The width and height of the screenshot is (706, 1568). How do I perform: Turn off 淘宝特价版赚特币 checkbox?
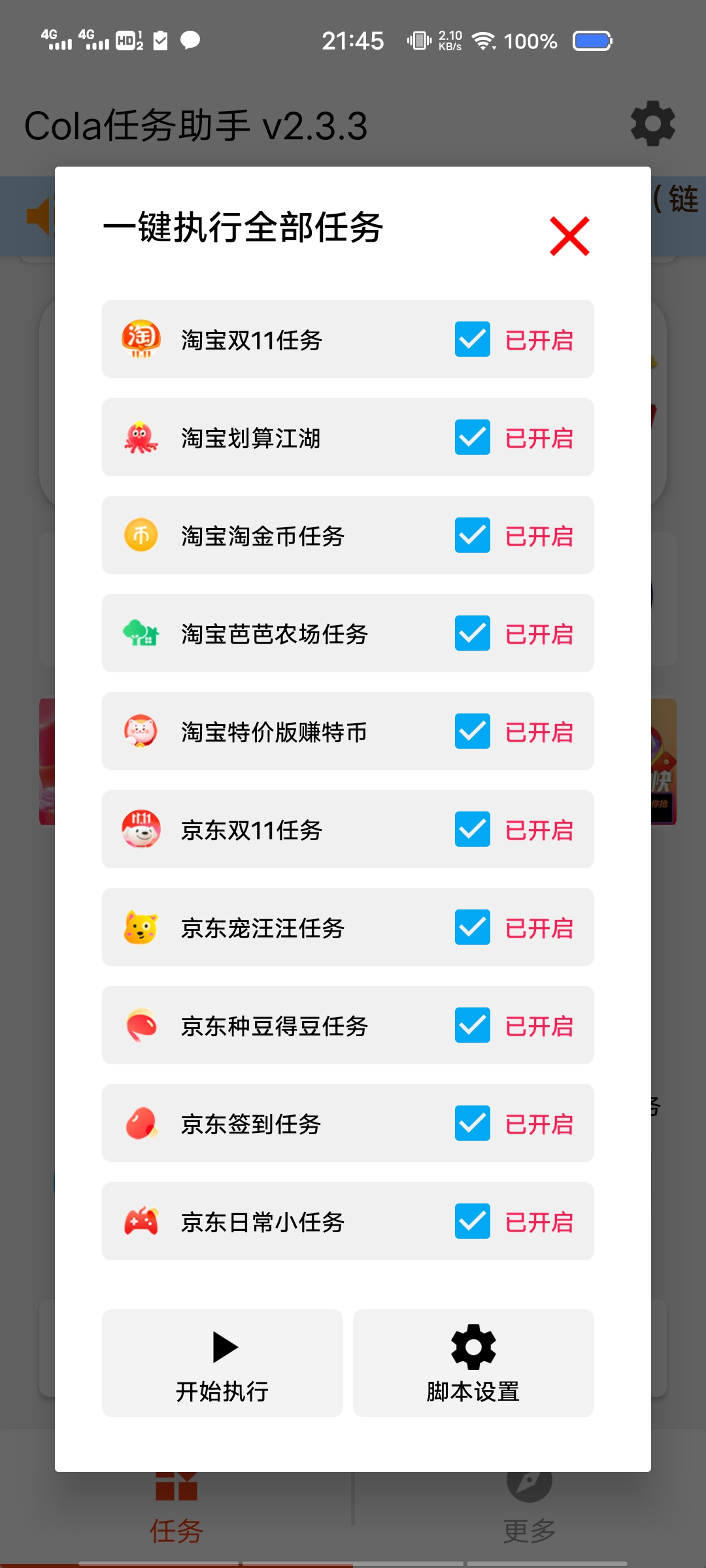pos(473,731)
